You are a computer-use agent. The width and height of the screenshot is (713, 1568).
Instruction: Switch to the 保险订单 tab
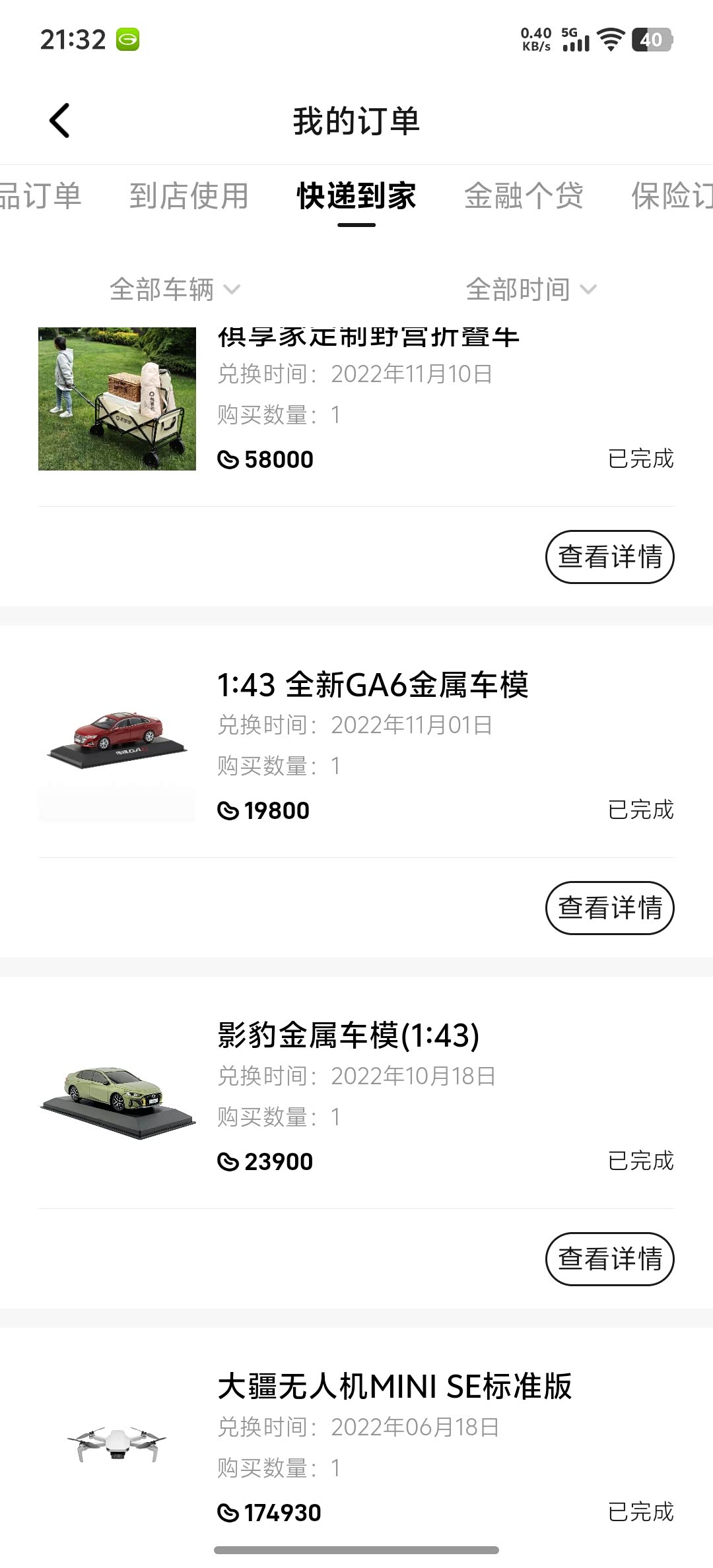(671, 196)
